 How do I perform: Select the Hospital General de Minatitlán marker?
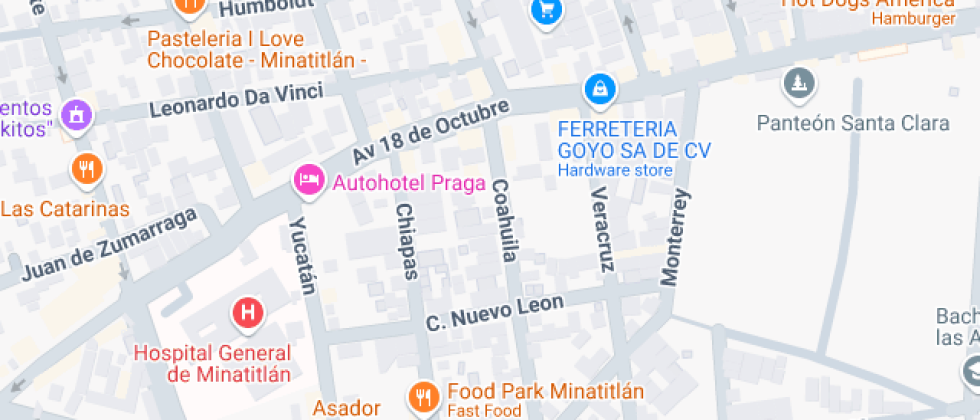coord(248,314)
